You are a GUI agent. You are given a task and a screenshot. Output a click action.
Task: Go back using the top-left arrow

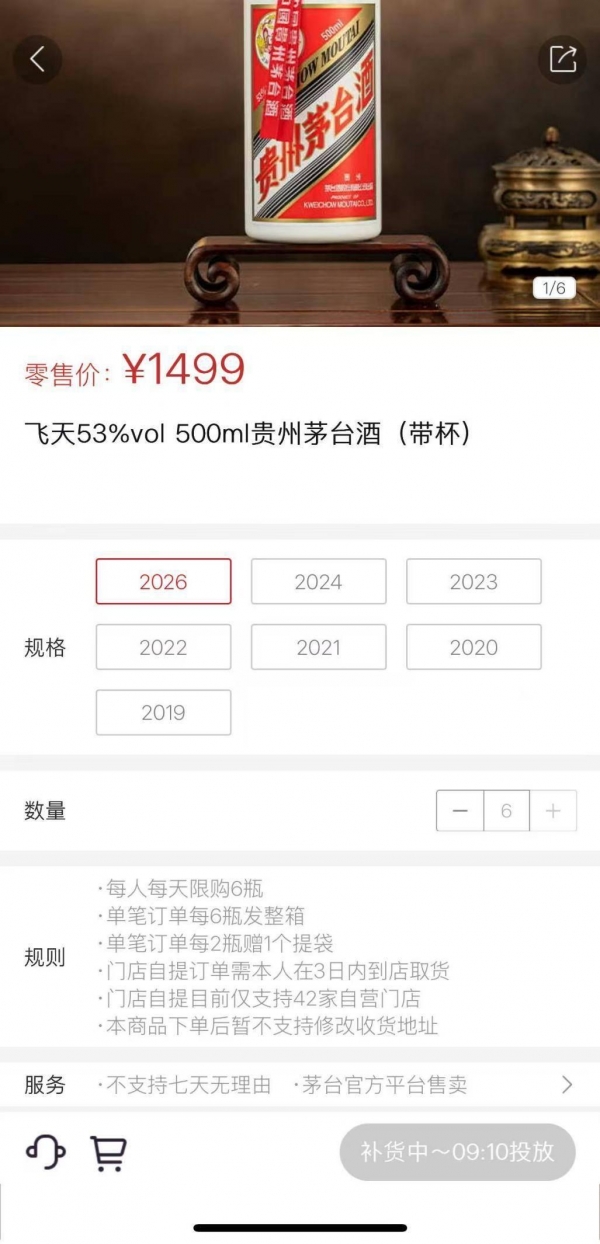37,60
